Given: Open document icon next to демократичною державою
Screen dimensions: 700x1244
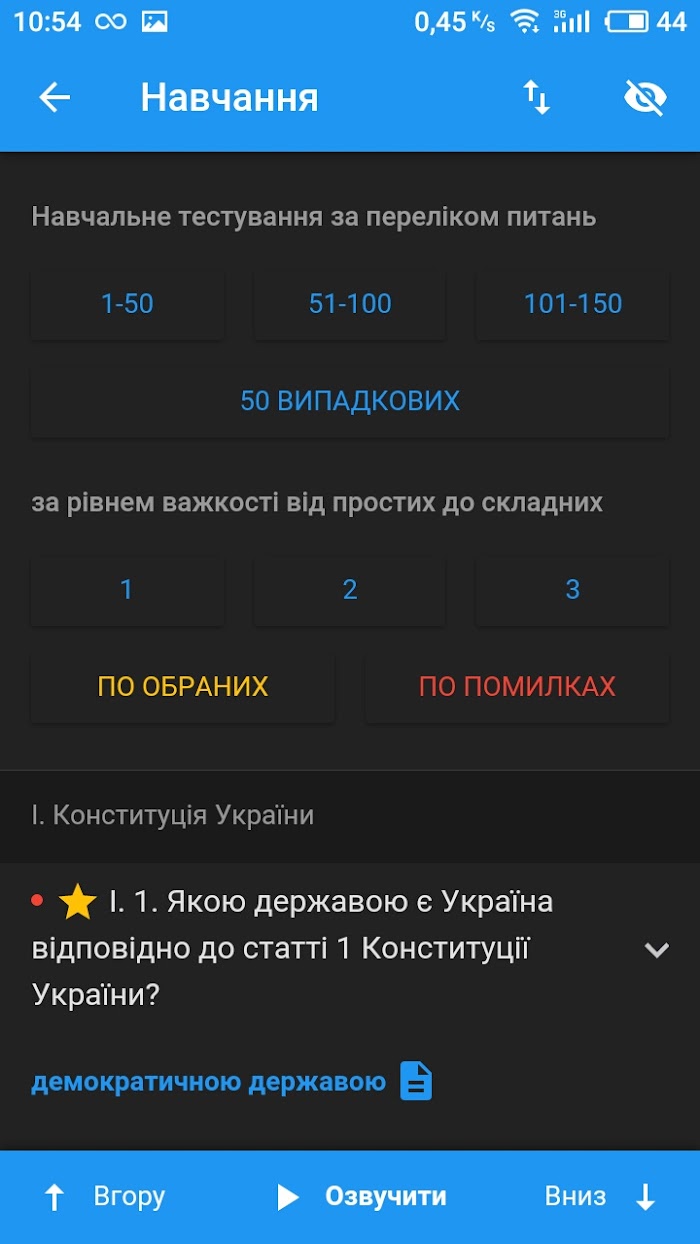Looking at the screenshot, I should pyautogui.click(x=416, y=1081).
